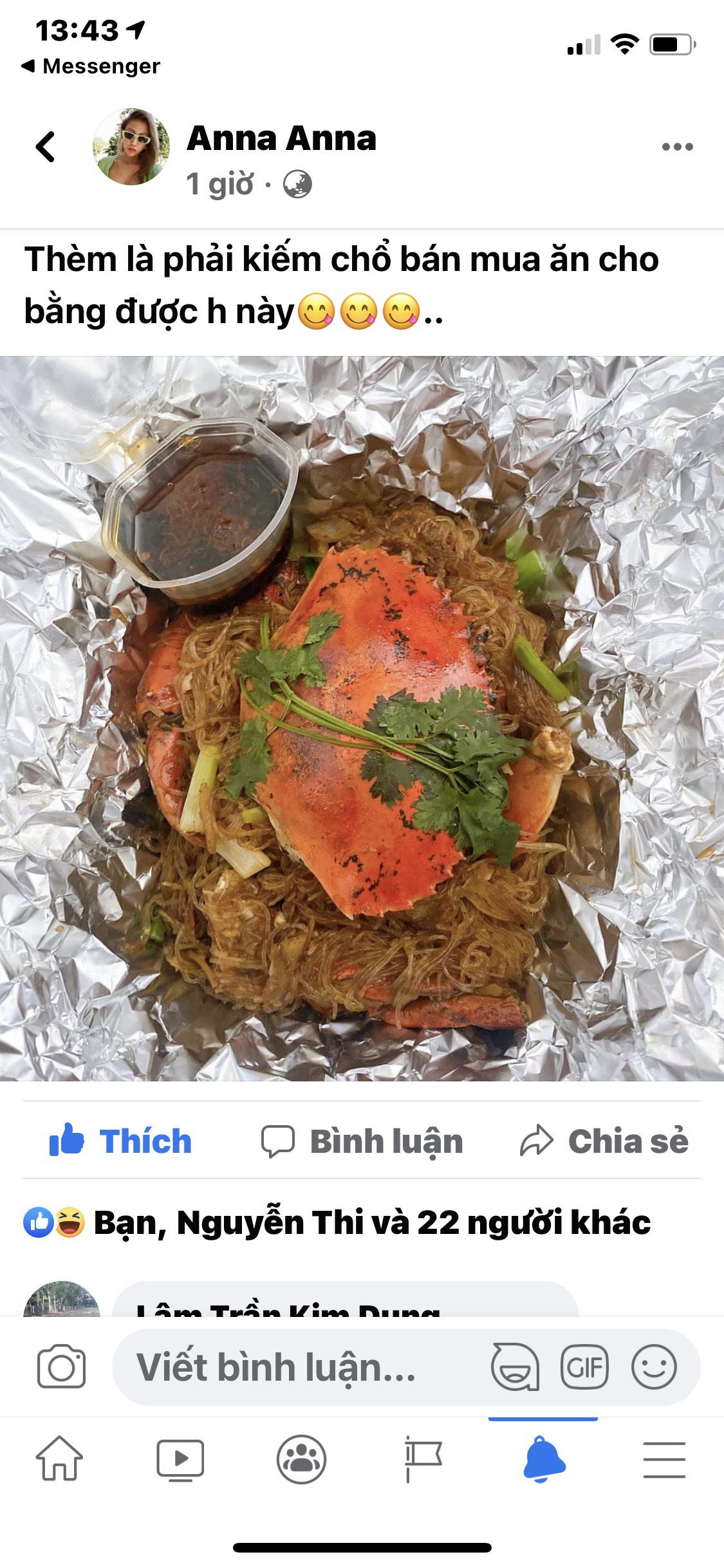Open the hamburger menu tab

664,1459
